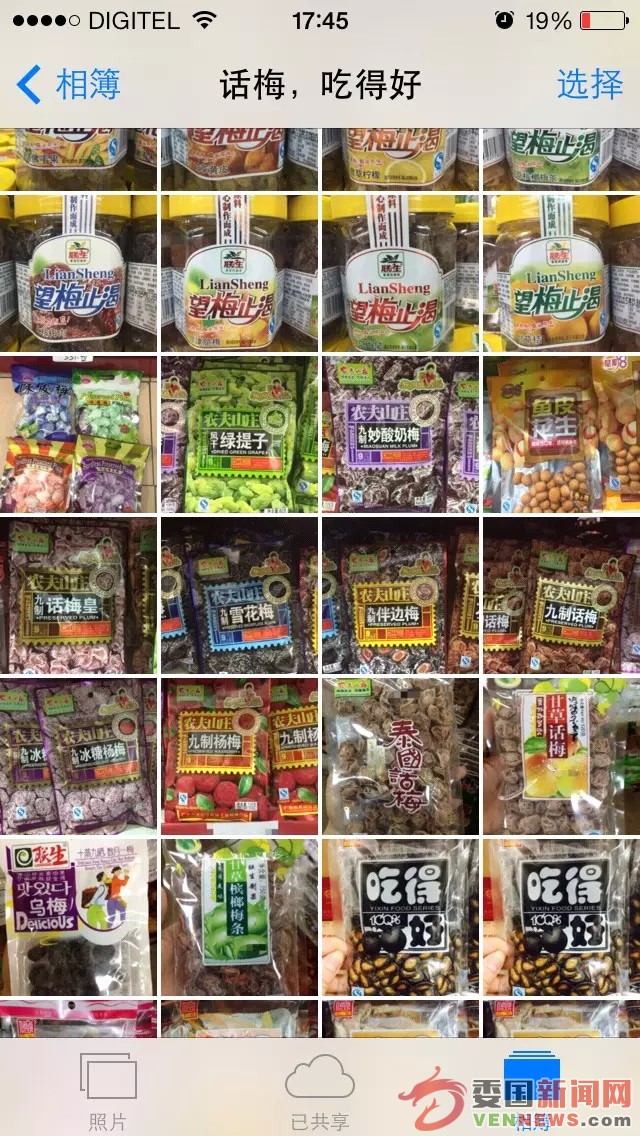Image resolution: width=640 pixels, height=1136 pixels.
Task: Open the 甘草话梅 package photo
Action: (561, 756)
